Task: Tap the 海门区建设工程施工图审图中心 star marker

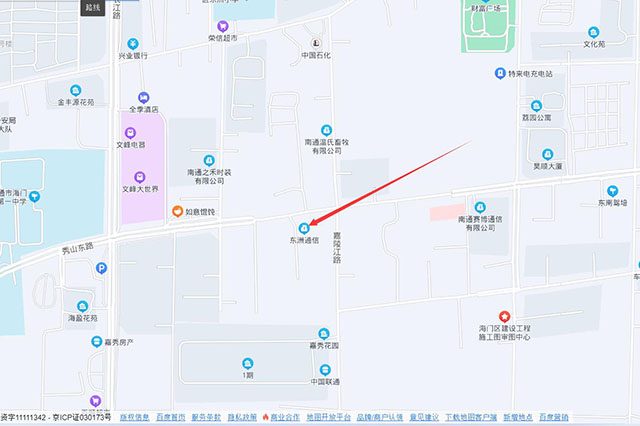Action: coord(503,316)
